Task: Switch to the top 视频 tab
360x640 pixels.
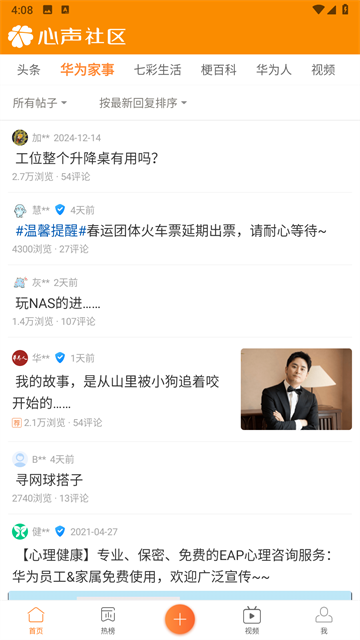Action: (x=323, y=70)
